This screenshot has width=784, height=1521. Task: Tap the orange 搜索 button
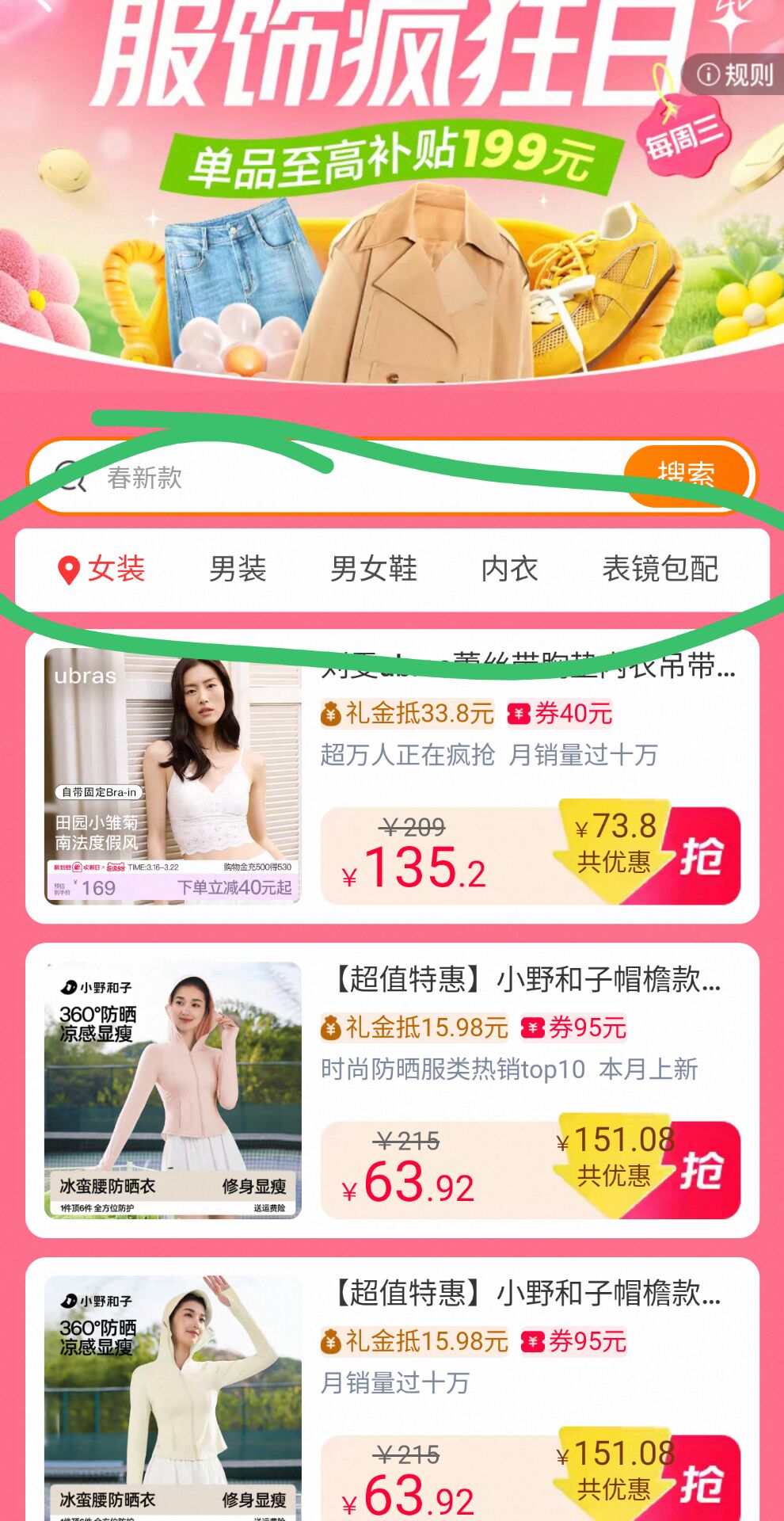pos(686,476)
